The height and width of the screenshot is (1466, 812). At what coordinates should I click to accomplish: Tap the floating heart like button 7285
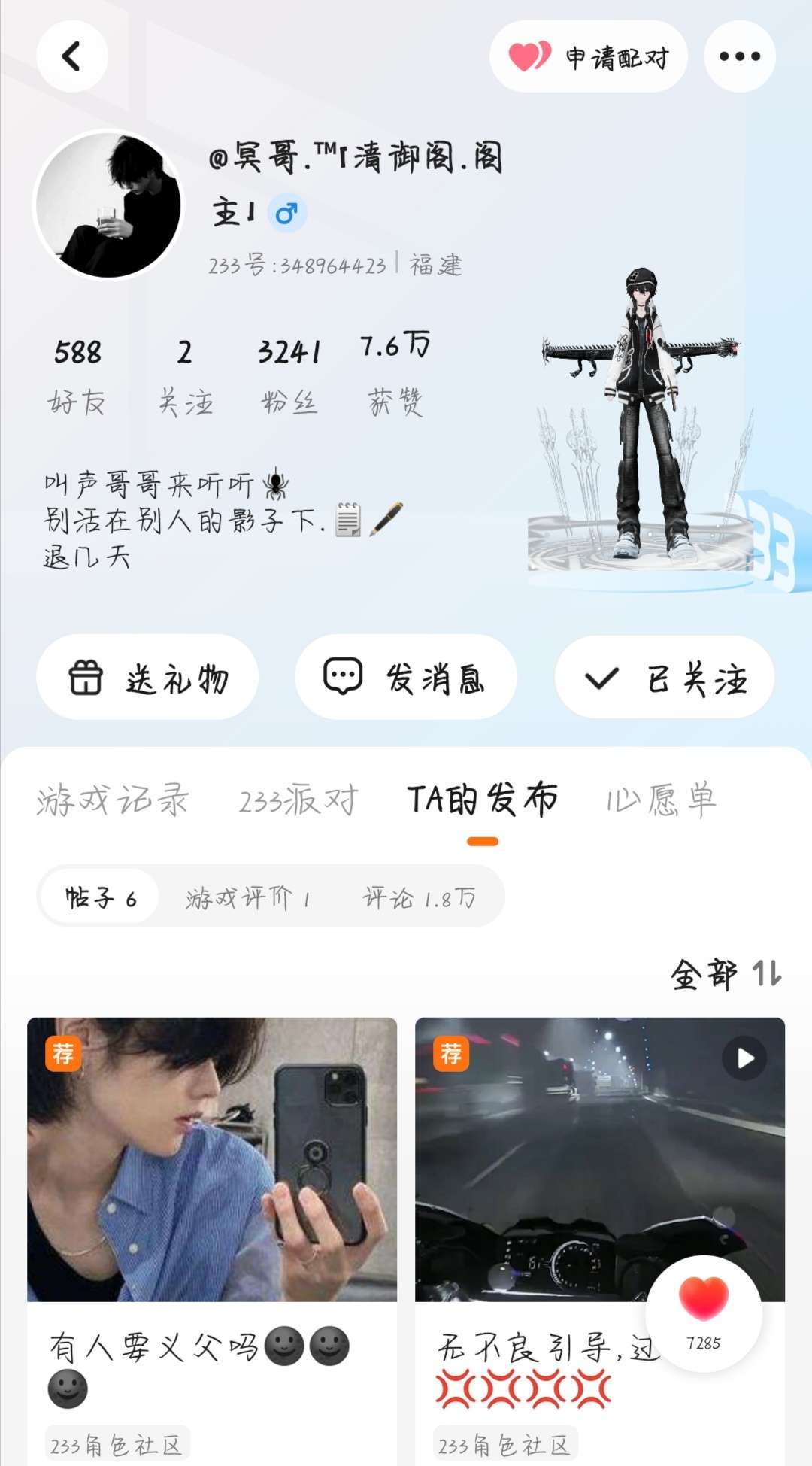point(704,1313)
